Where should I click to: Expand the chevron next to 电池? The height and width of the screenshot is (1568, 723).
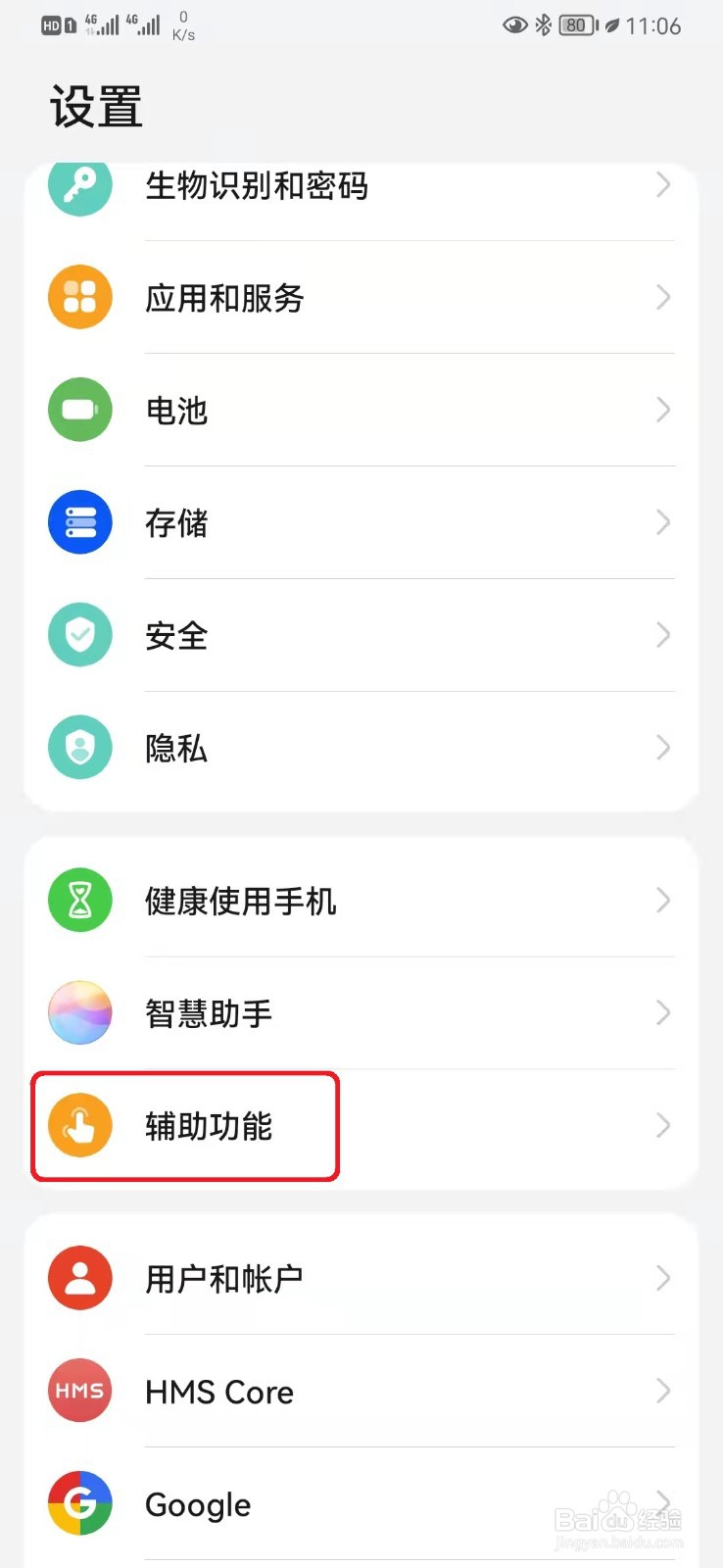tap(662, 409)
